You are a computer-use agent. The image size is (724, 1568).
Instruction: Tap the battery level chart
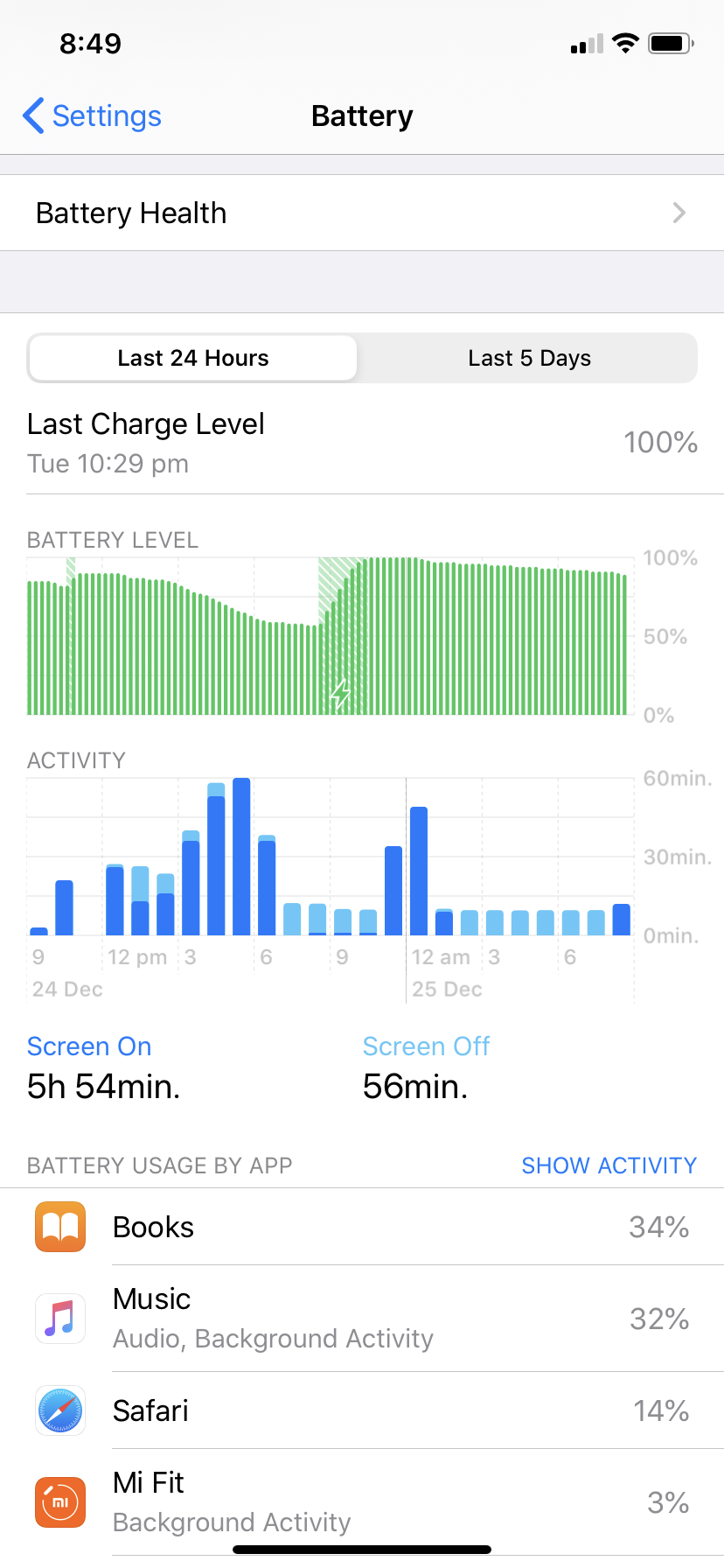[331, 636]
